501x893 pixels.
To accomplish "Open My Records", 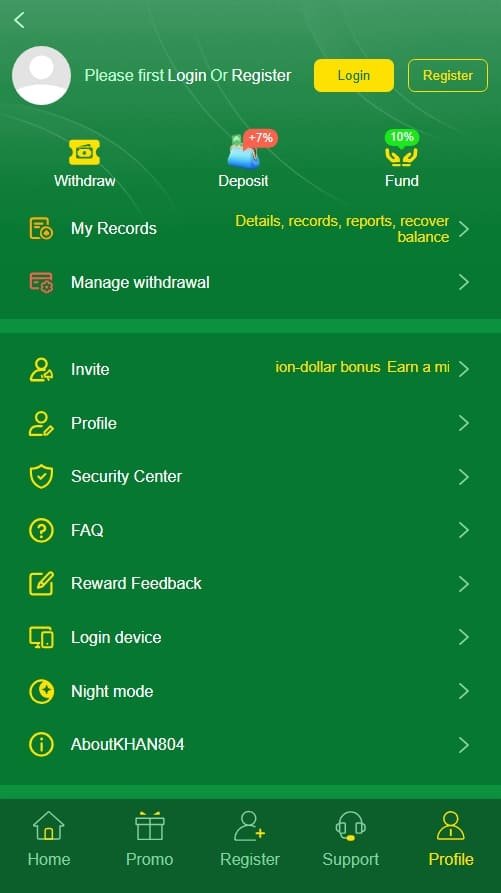I will [x=250, y=229].
